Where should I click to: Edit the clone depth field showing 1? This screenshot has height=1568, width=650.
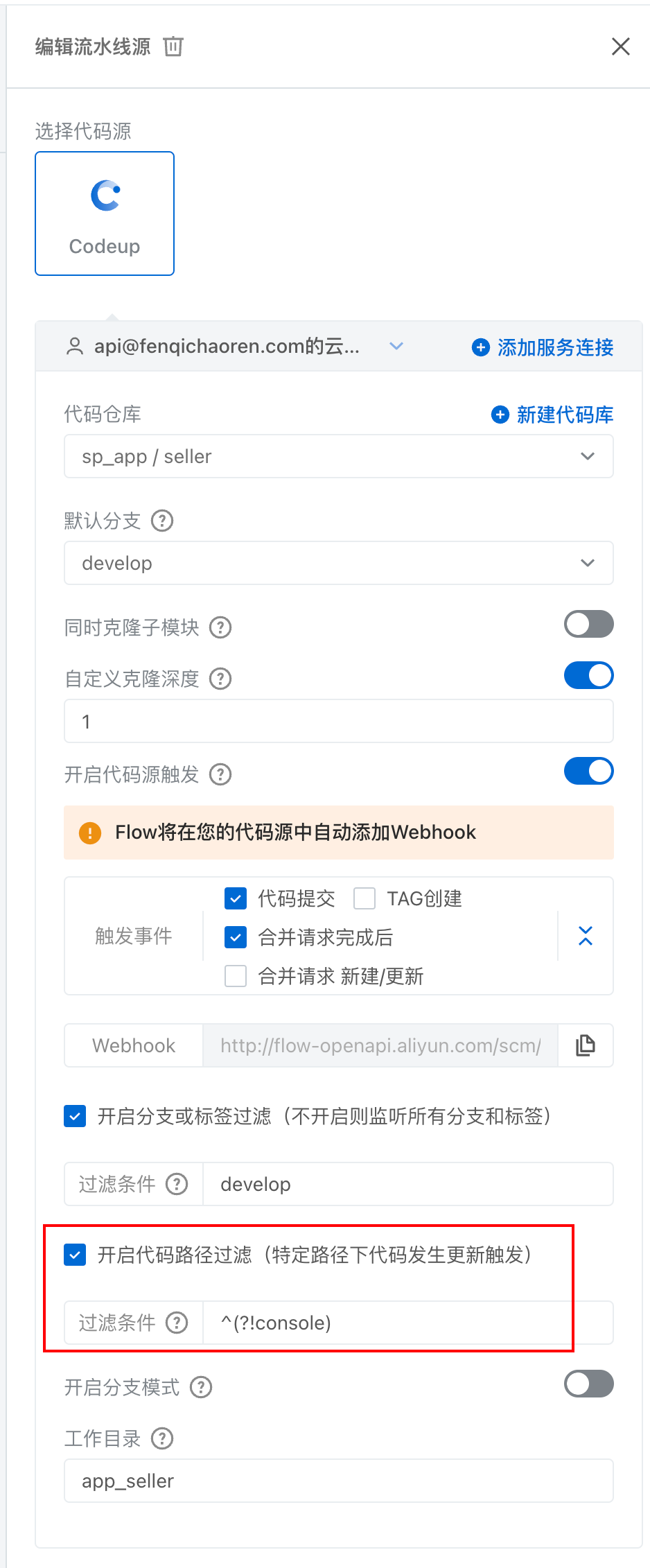point(338,721)
